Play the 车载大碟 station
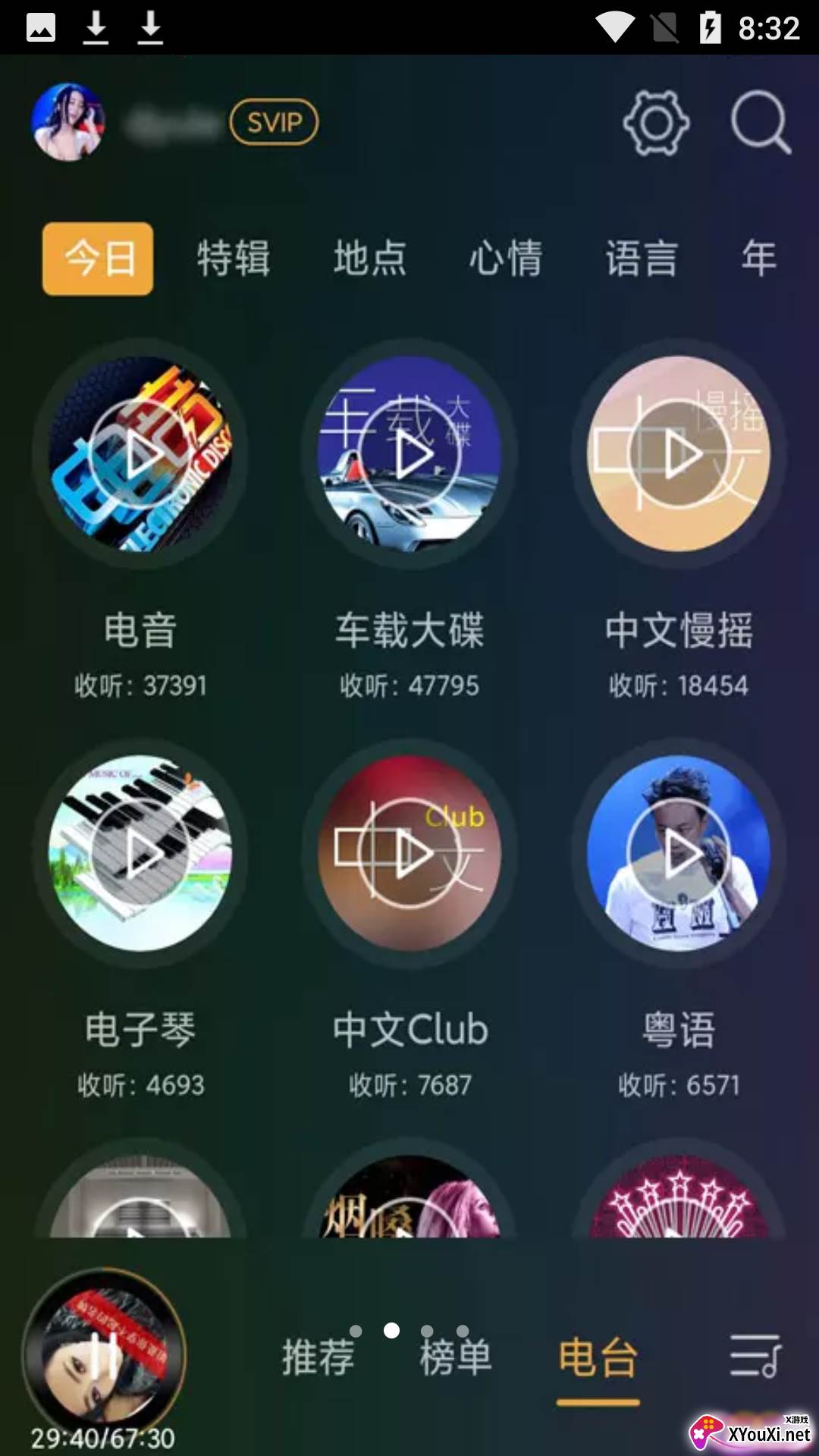 (409, 454)
